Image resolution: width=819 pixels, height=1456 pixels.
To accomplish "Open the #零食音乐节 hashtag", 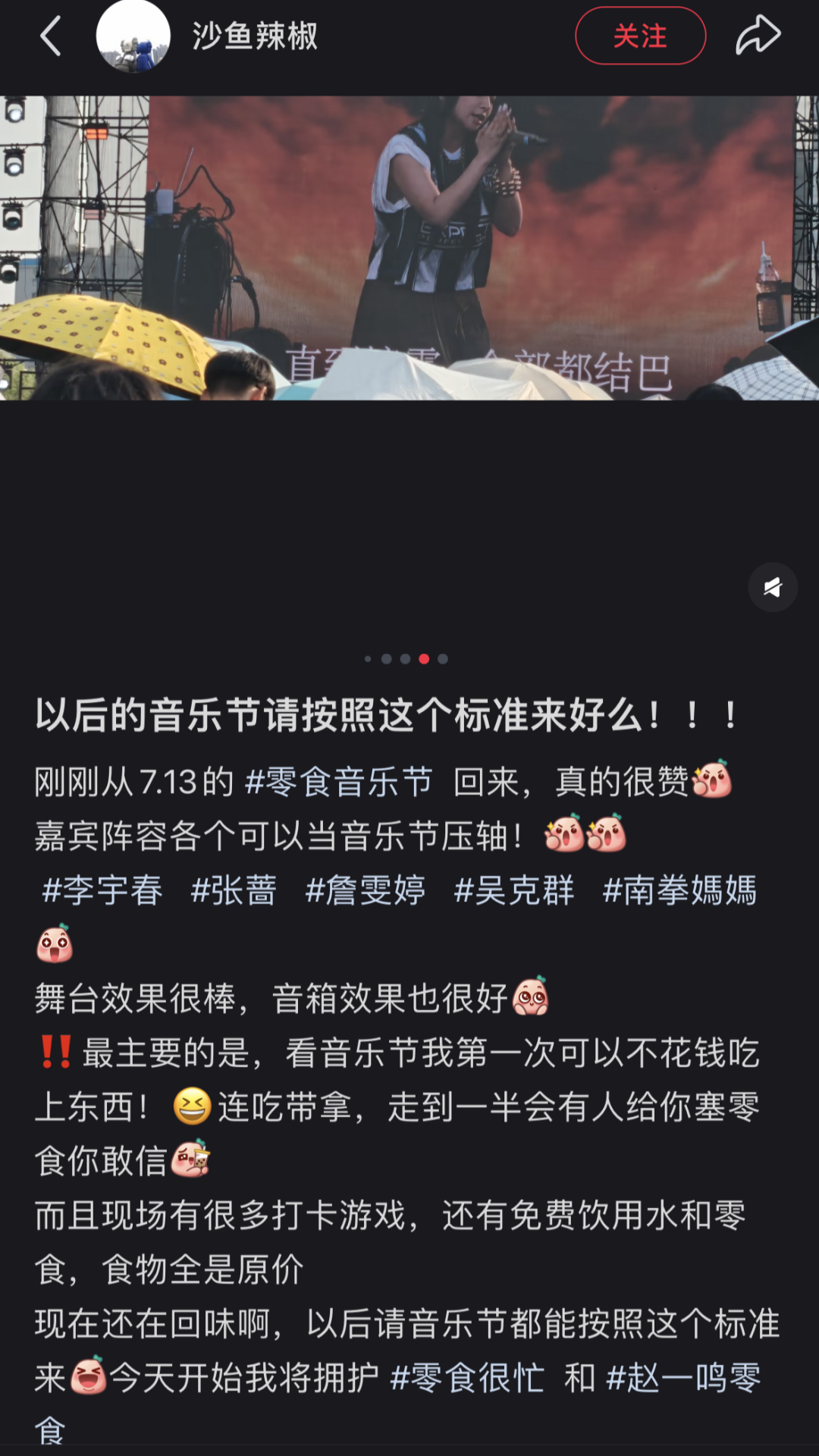I will pos(339,782).
